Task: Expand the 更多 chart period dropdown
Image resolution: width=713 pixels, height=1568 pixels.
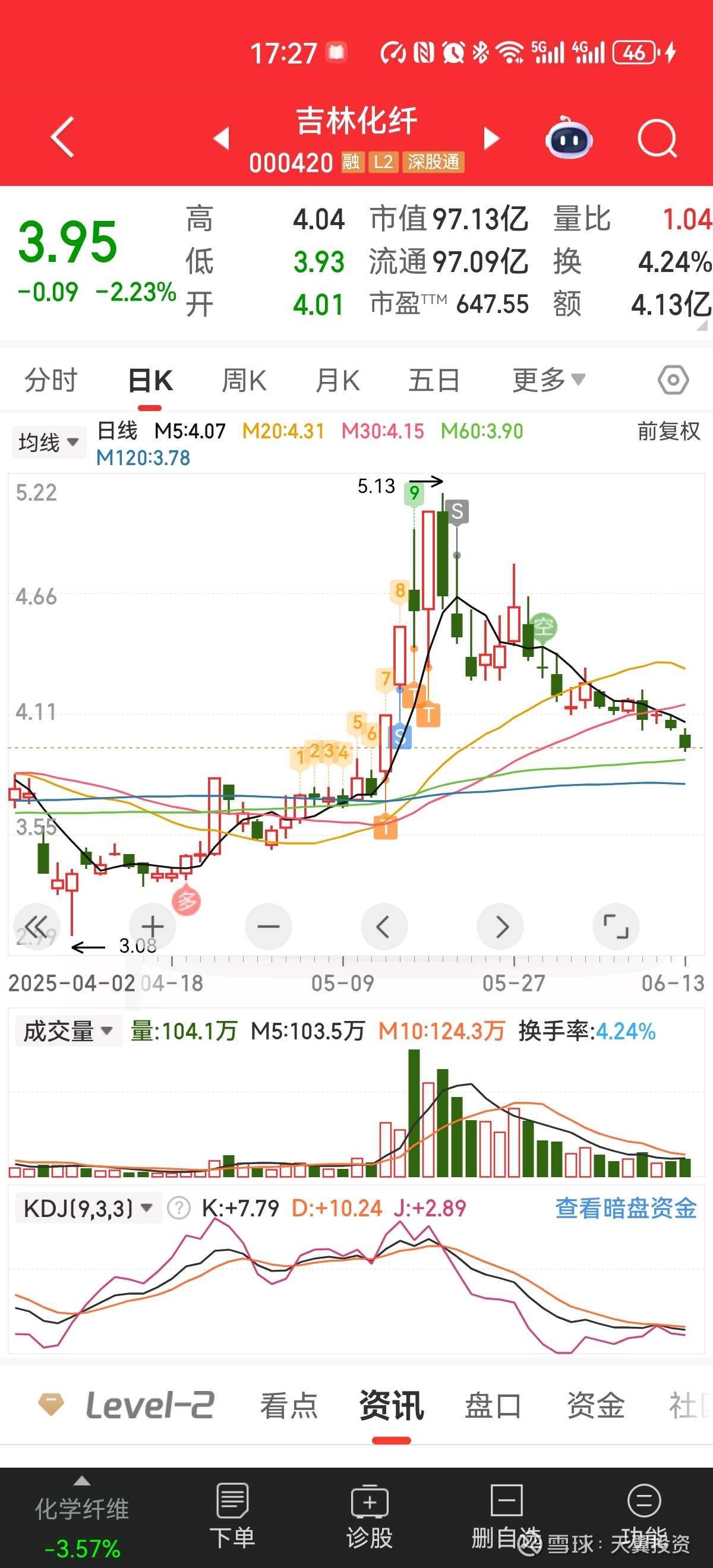Action: pos(548,381)
